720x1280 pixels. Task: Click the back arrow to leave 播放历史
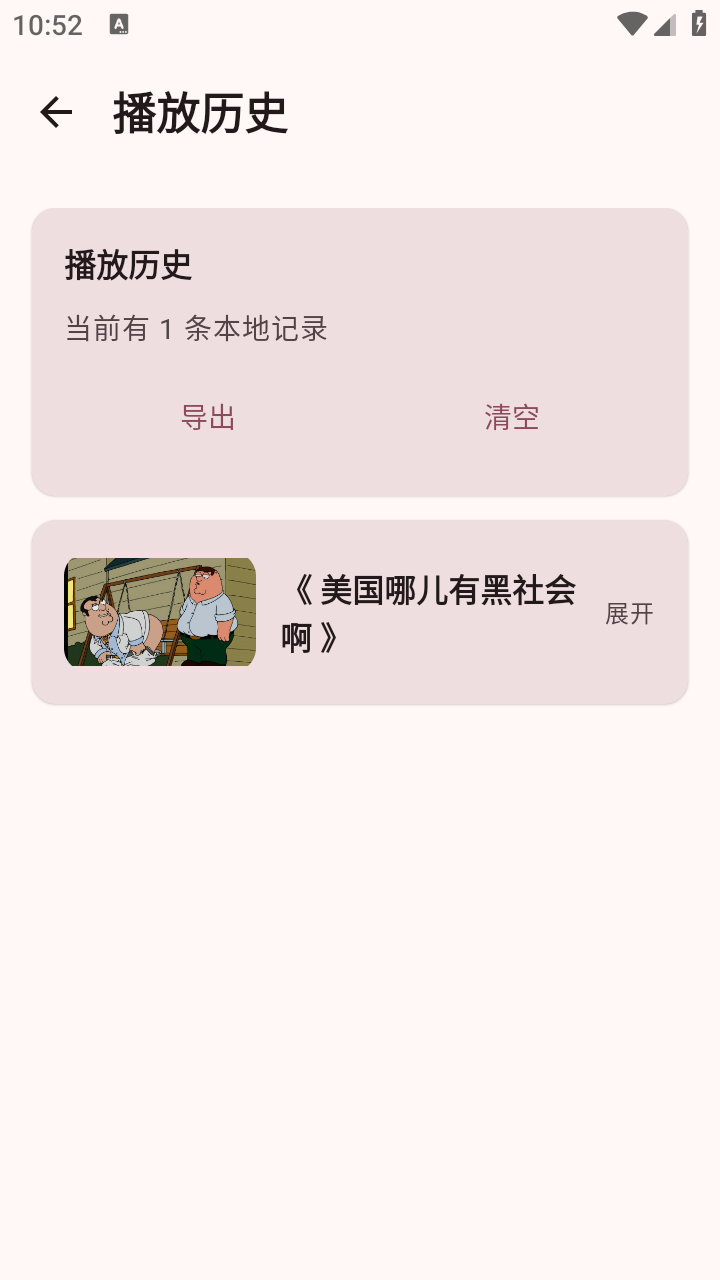pyautogui.click(x=56, y=112)
